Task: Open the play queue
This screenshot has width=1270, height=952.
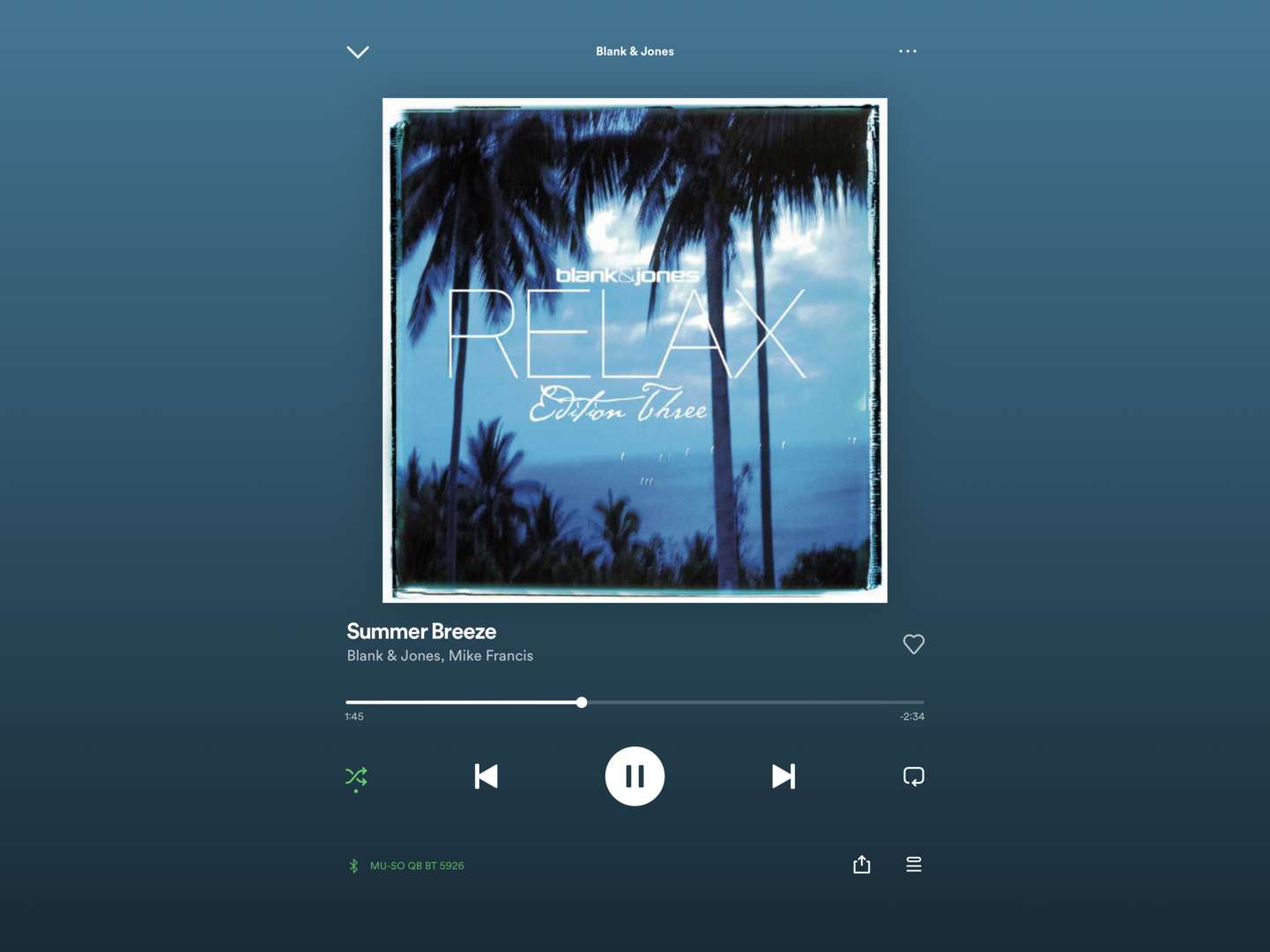Action: [x=914, y=865]
